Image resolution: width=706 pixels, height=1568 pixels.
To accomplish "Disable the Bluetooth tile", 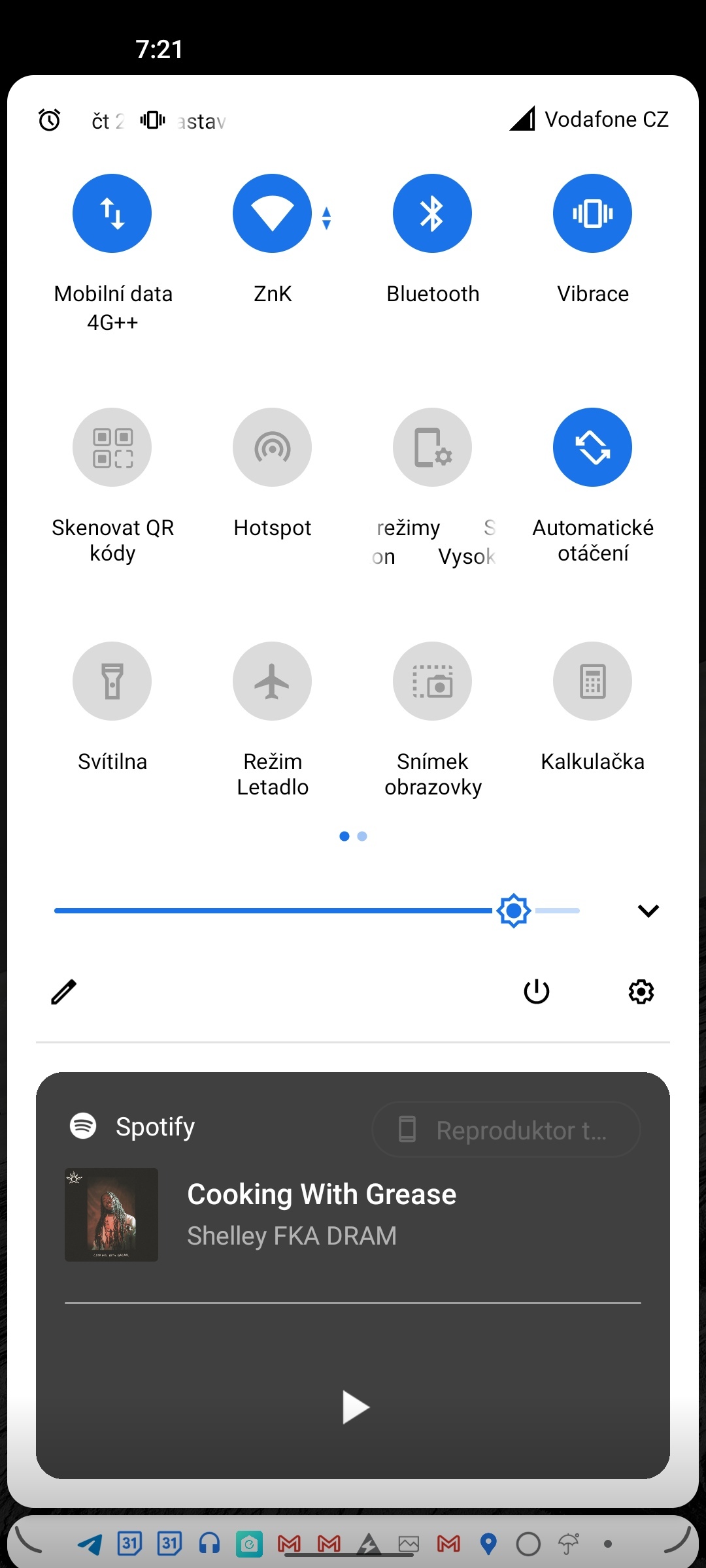I will [432, 213].
